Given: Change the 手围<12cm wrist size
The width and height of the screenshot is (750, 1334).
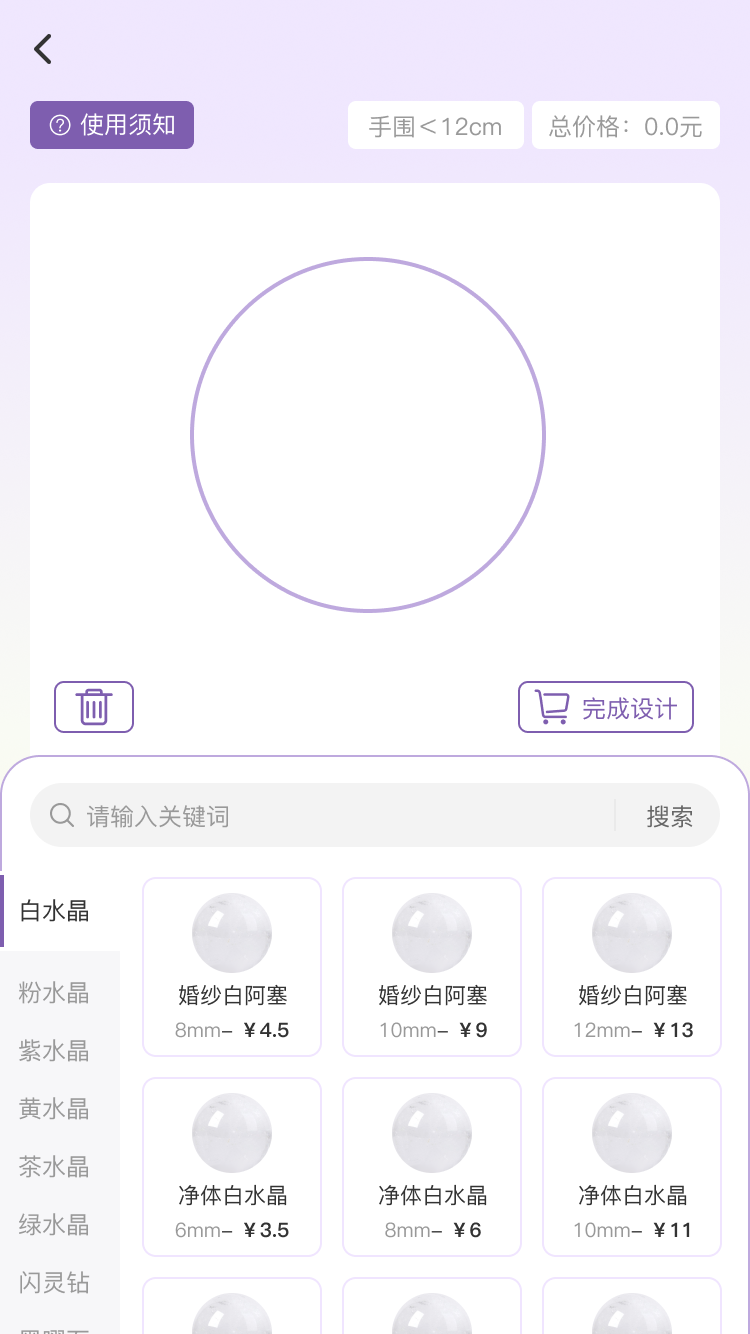Looking at the screenshot, I should 435,126.
